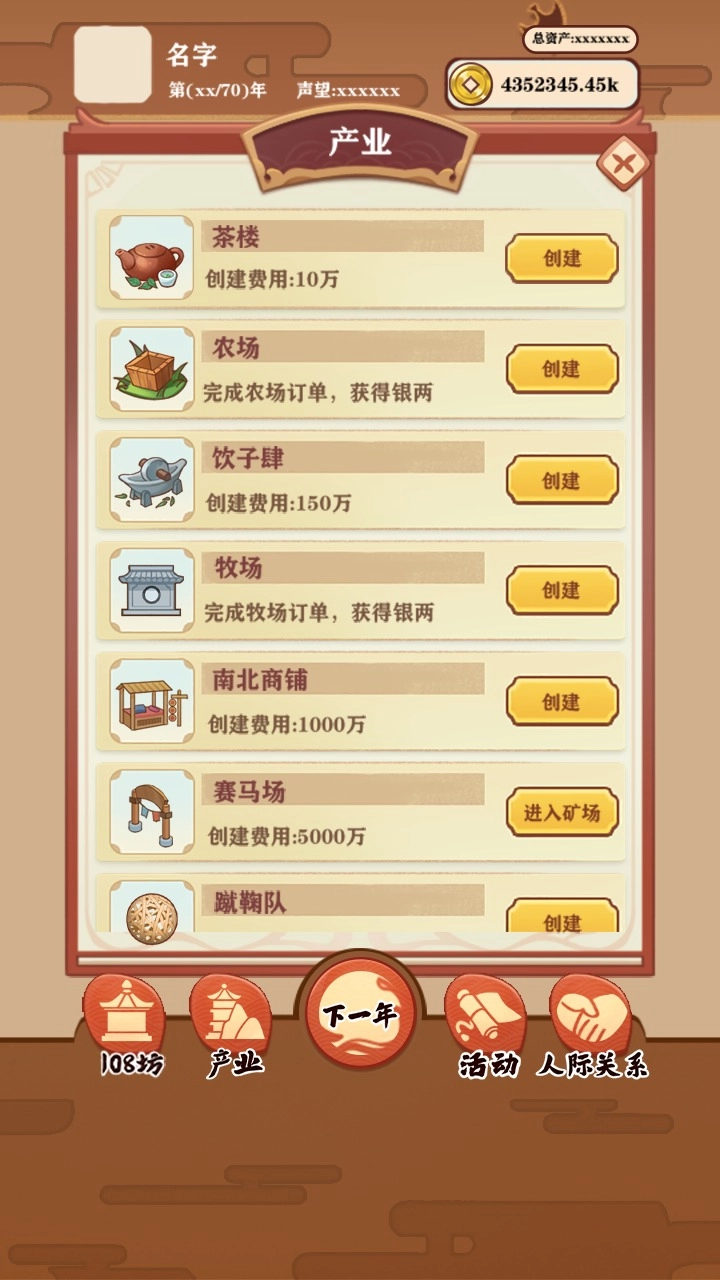720x1280 pixels.
Task: Tap the teapot icon for 茶楼
Action: pyautogui.click(x=152, y=258)
